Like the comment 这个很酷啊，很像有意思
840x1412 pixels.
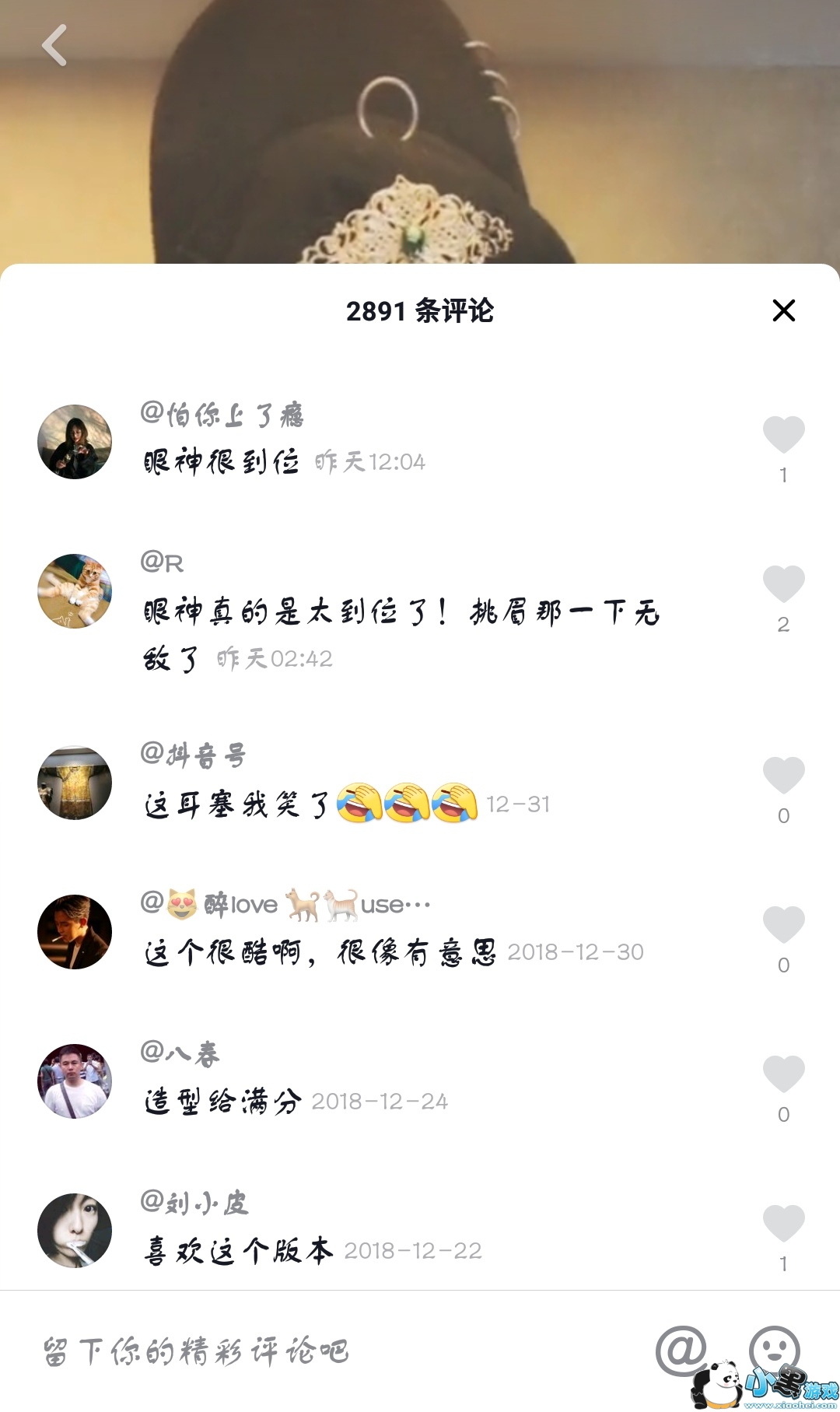783,924
